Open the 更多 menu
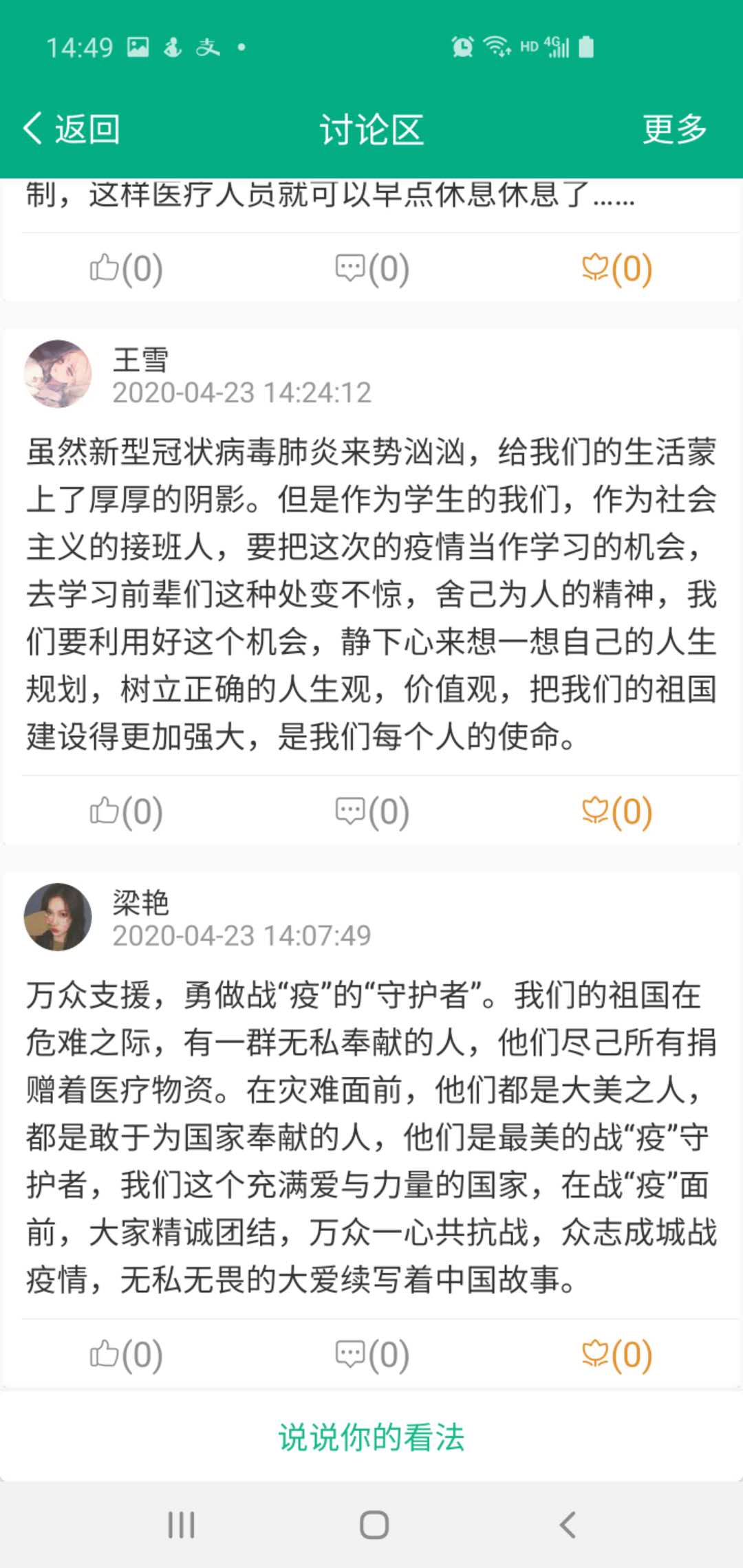The height and width of the screenshot is (1568, 743). click(674, 129)
